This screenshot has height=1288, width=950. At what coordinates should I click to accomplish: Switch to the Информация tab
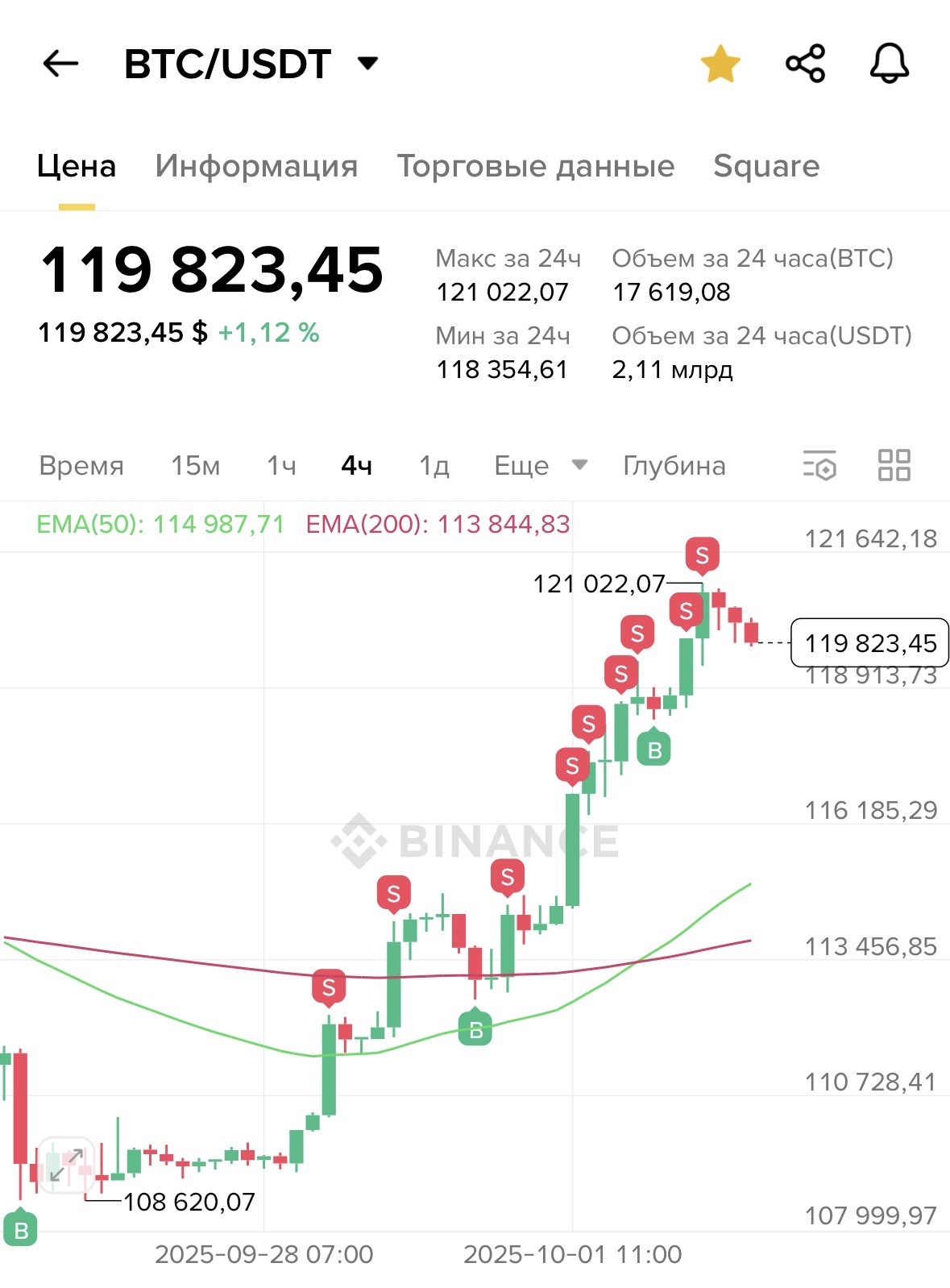tap(256, 166)
